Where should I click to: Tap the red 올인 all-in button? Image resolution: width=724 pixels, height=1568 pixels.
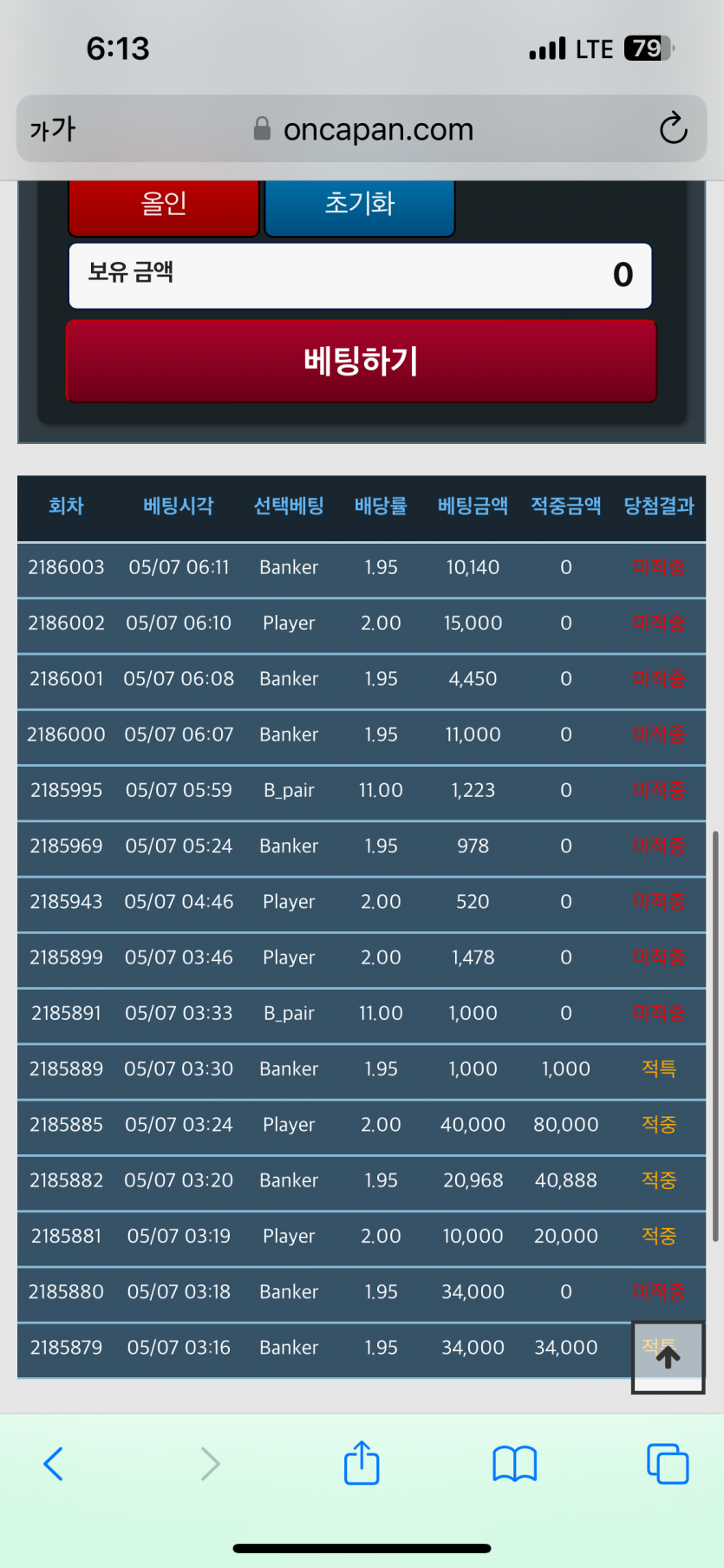(164, 206)
